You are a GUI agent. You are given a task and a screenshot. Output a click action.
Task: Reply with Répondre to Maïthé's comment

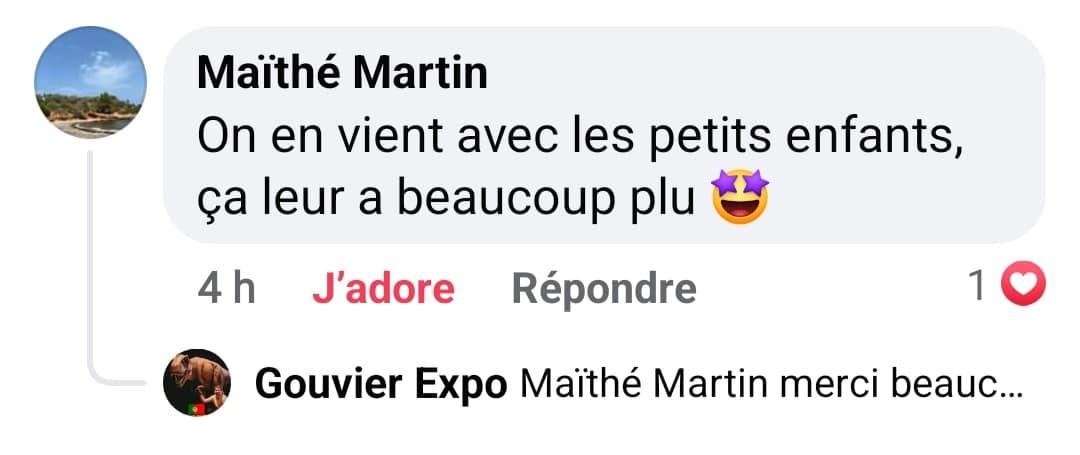[x=604, y=289]
